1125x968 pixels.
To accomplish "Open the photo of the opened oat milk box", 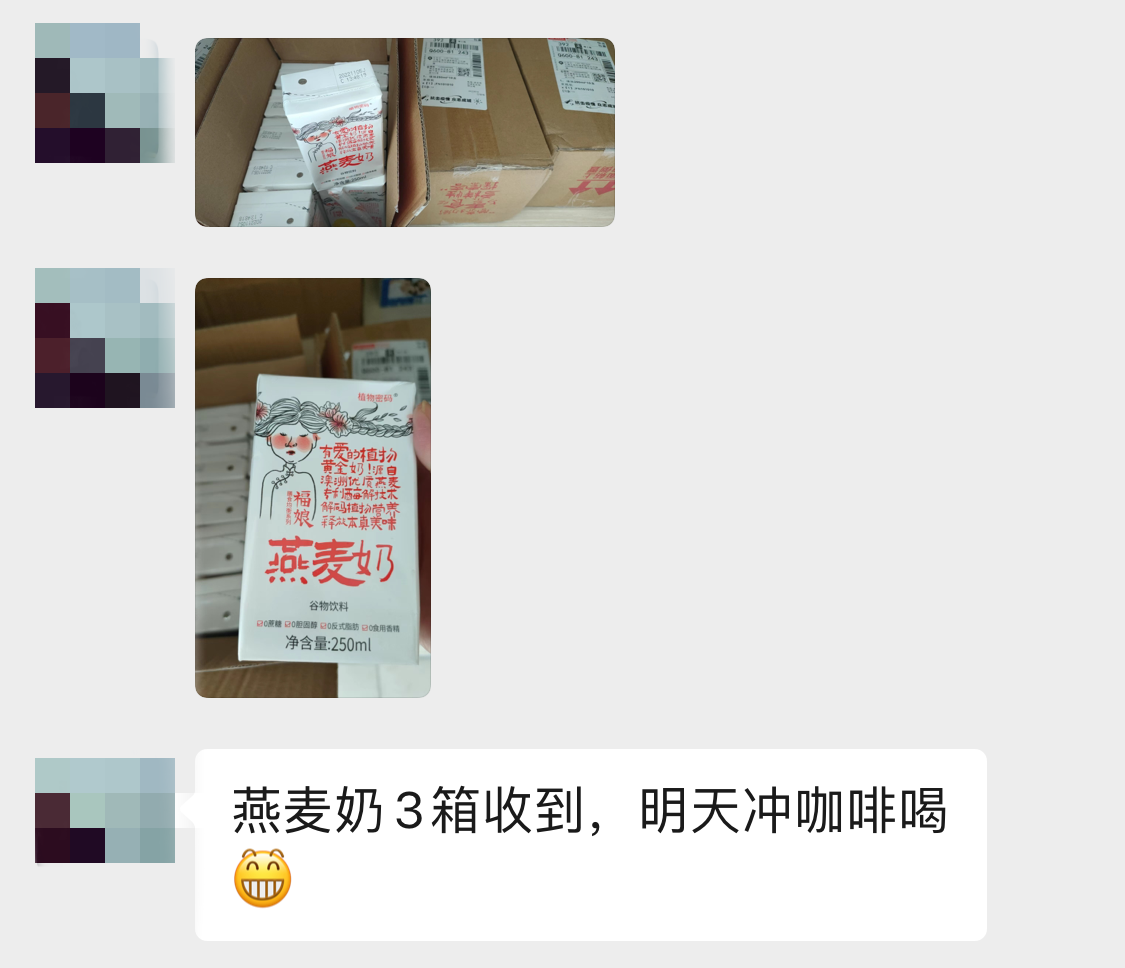I will [x=404, y=132].
